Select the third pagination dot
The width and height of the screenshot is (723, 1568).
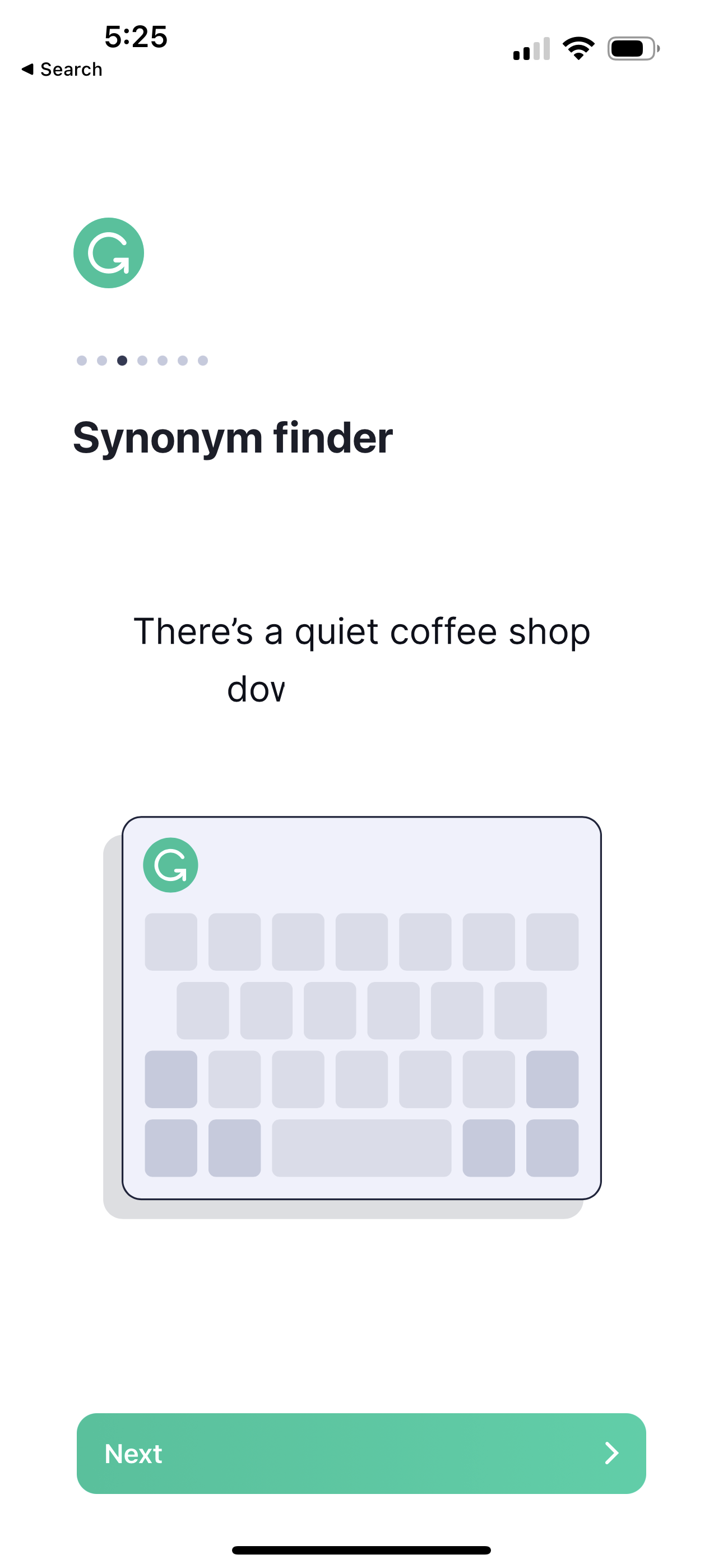pyautogui.click(x=122, y=359)
